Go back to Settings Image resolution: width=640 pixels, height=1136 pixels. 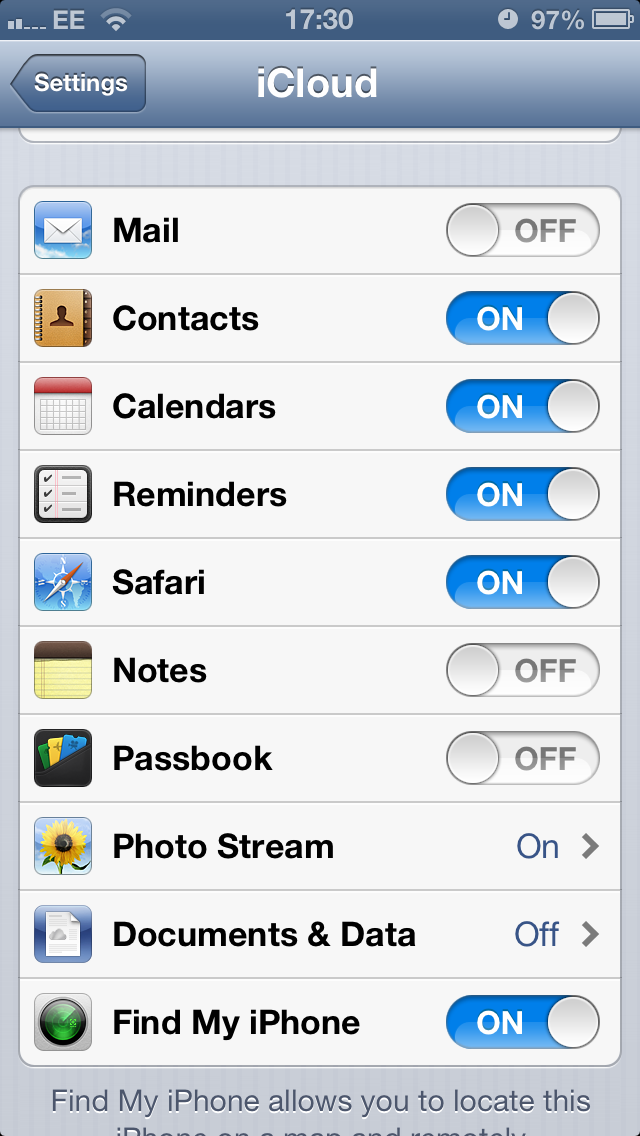tap(80, 83)
